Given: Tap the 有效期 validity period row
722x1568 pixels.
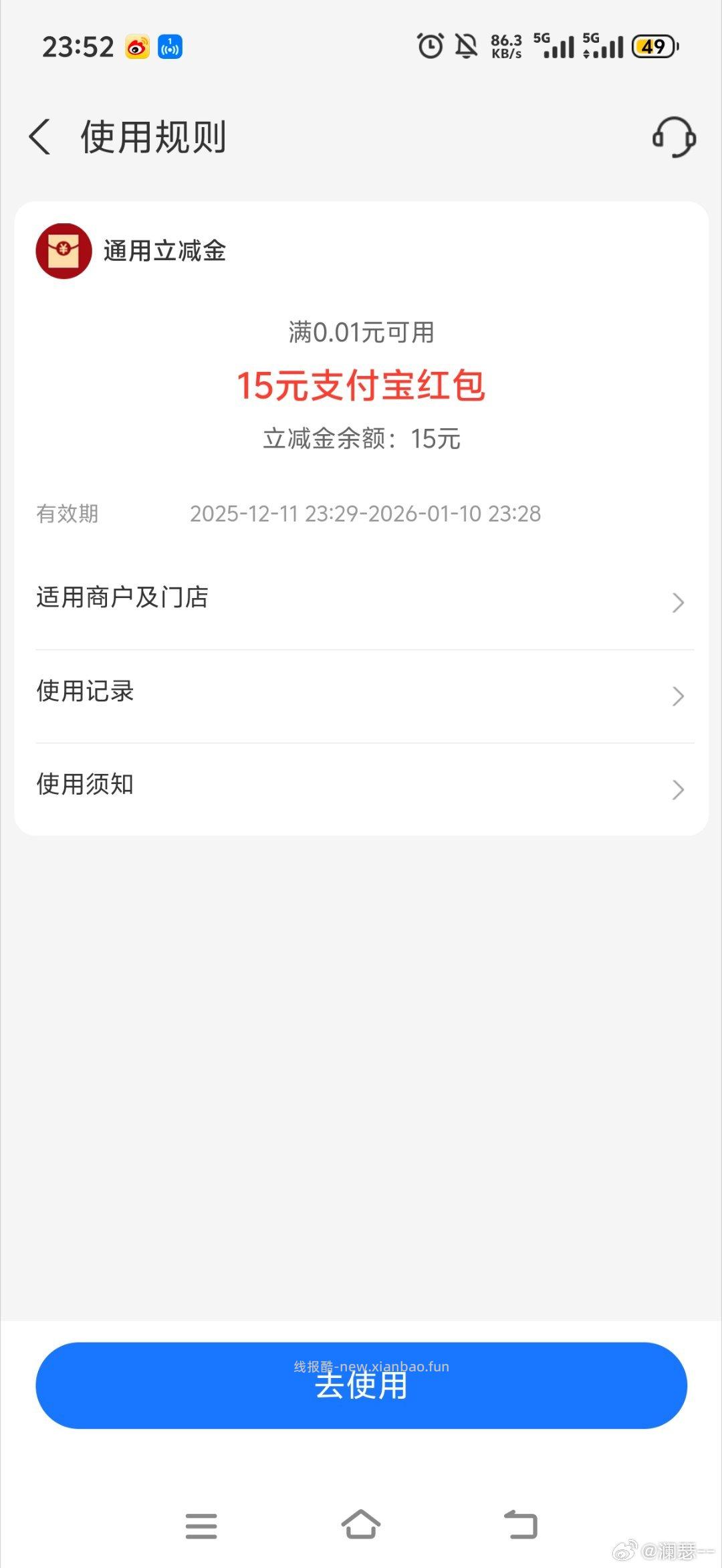Looking at the screenshot, I should coord(361,514).
